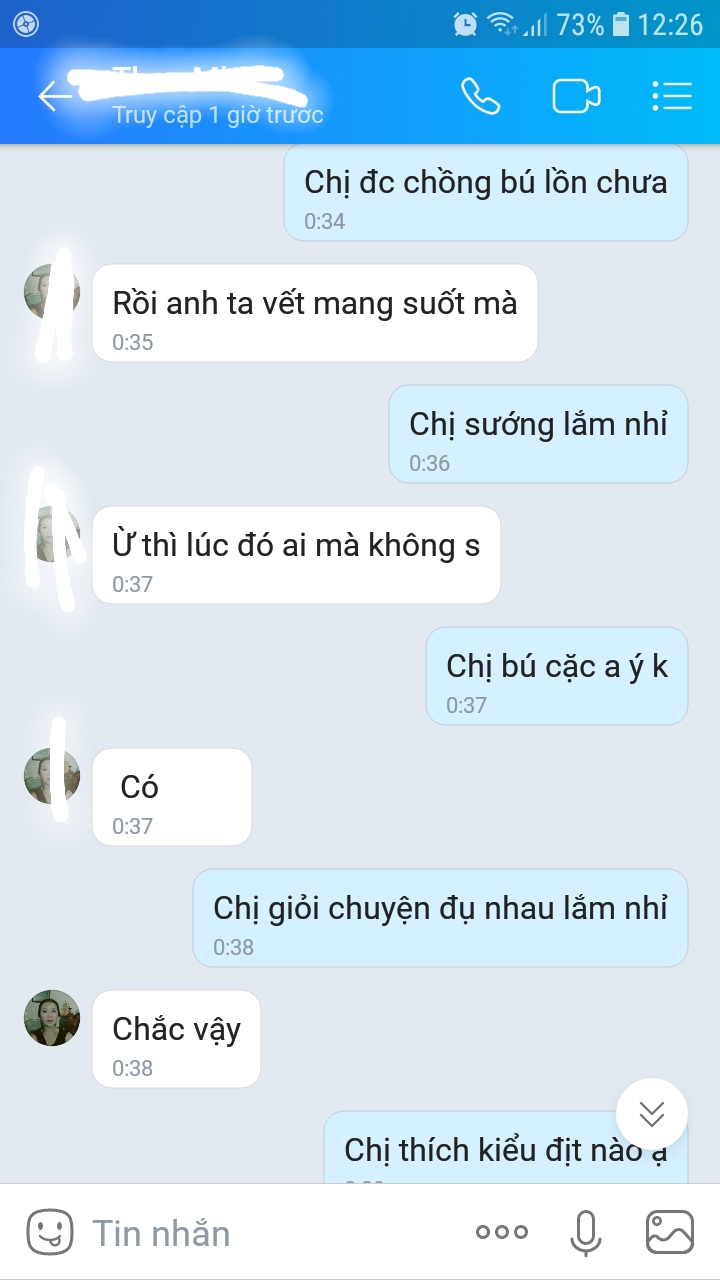This screenshot has height=1280, width=720.
Task: Open the conversation options menu
Action: 671,96
